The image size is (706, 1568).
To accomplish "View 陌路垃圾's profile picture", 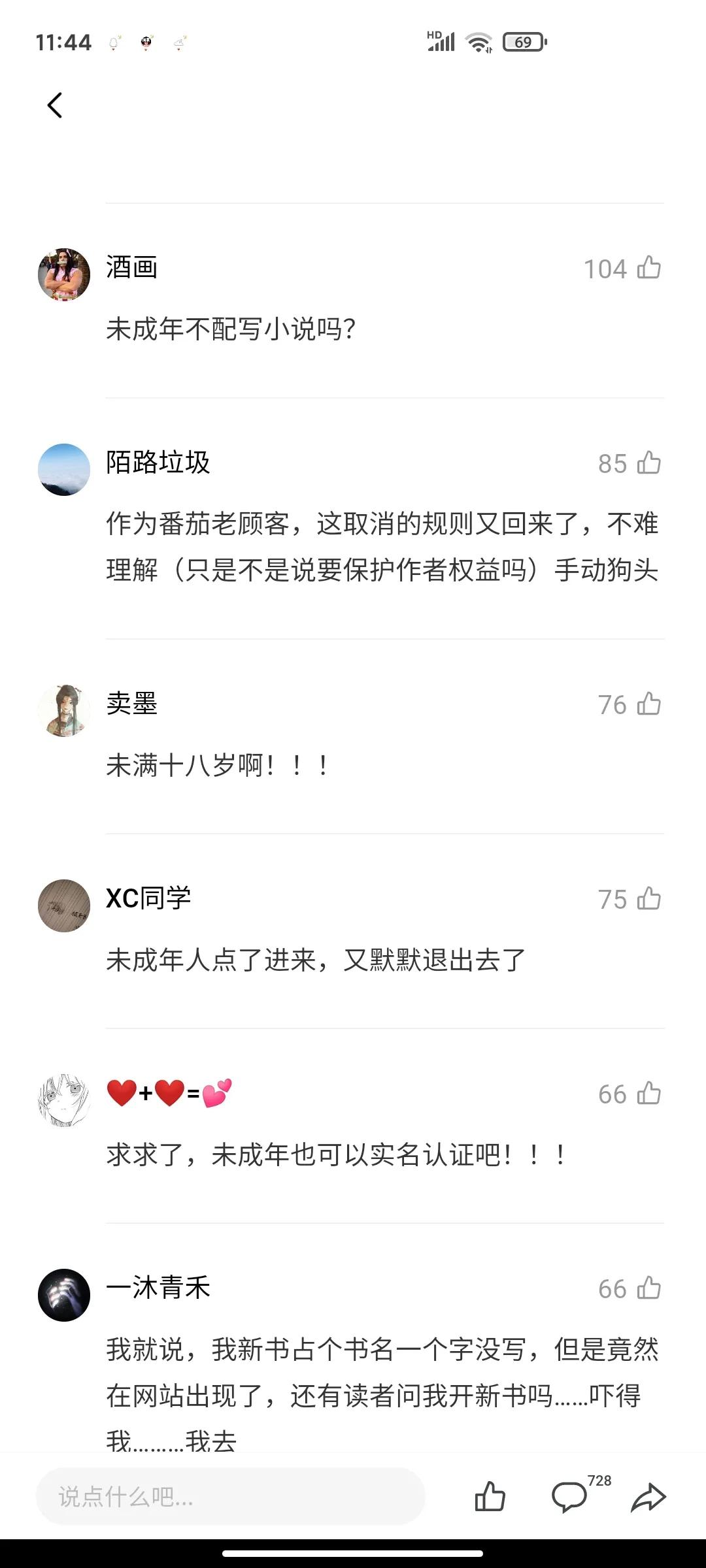I will click(64, 469).
